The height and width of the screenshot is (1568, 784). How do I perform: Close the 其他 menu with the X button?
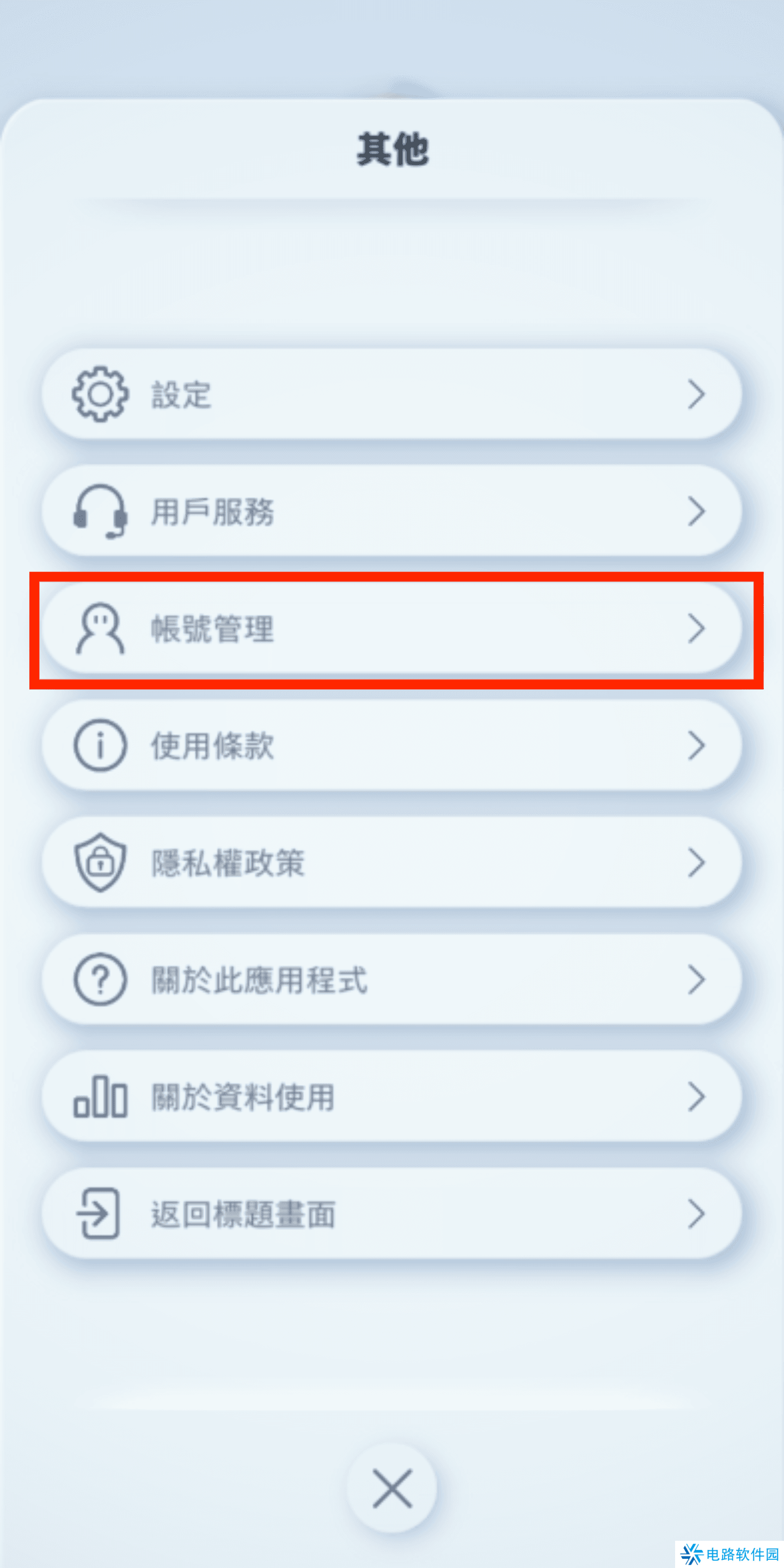coord(392,1487)
